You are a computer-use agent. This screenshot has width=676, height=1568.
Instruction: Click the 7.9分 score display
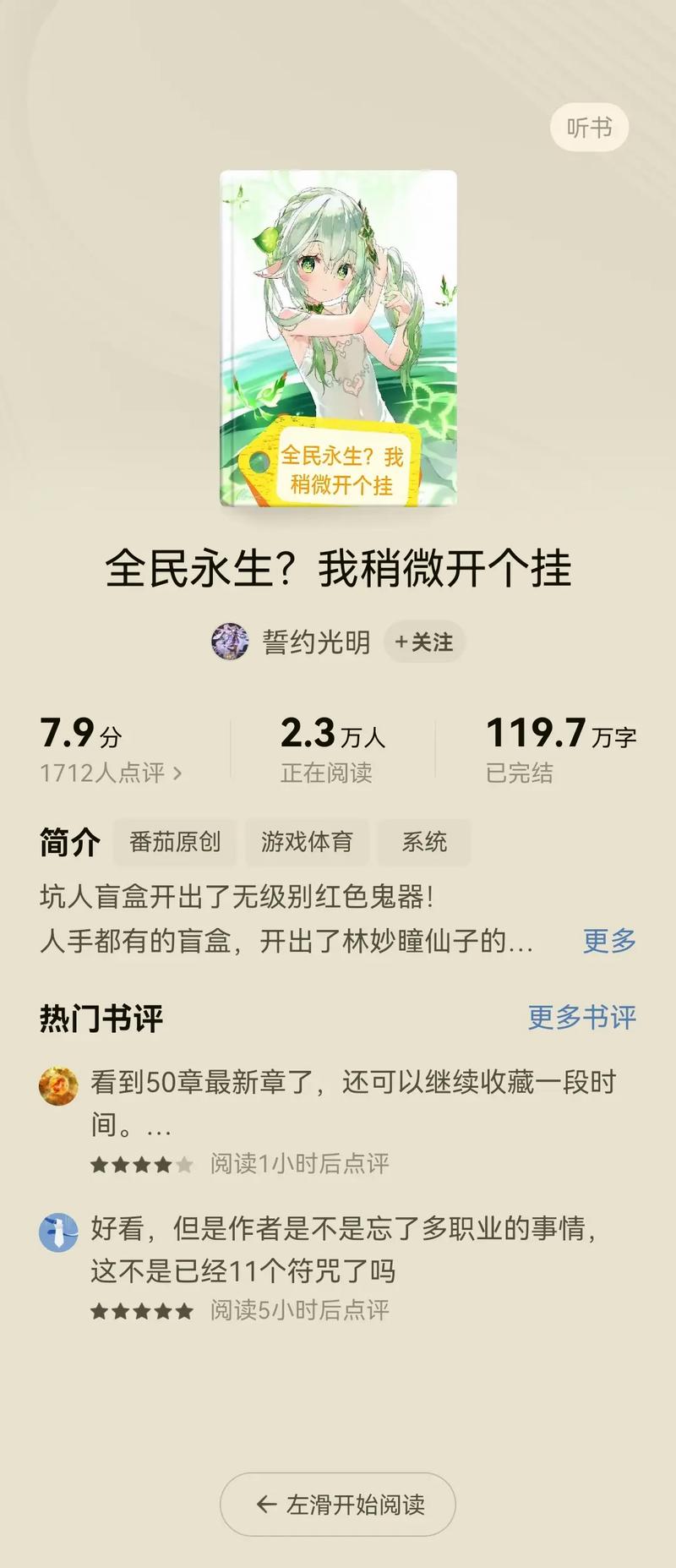(82, 734)
